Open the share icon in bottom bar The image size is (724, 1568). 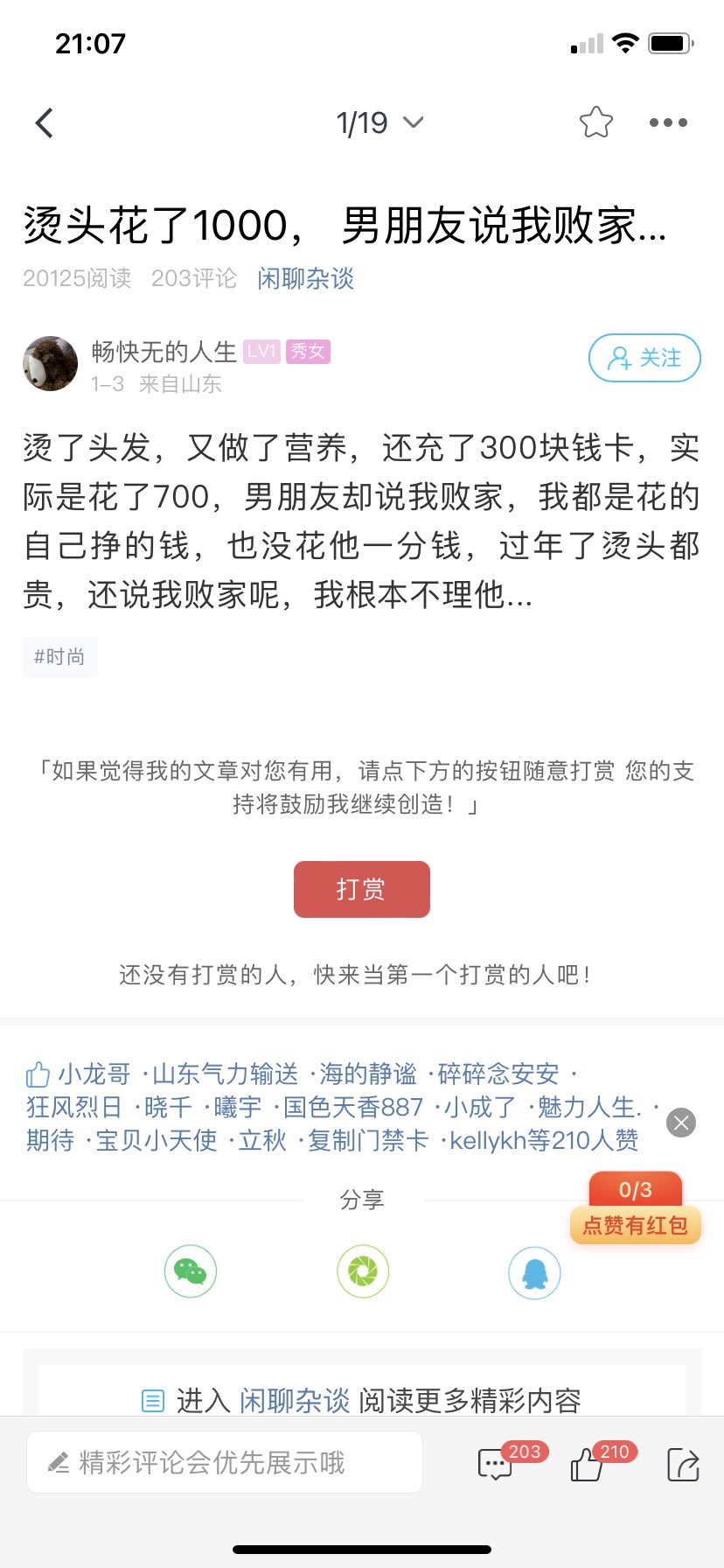pyautogui.click(x=682, y=1464)
